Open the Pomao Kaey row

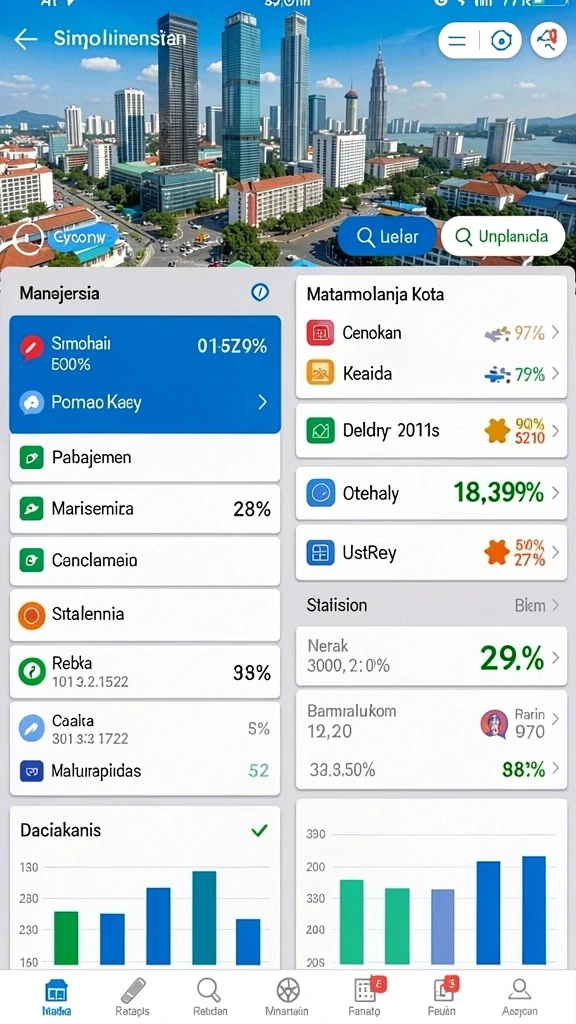coord(145,402)
